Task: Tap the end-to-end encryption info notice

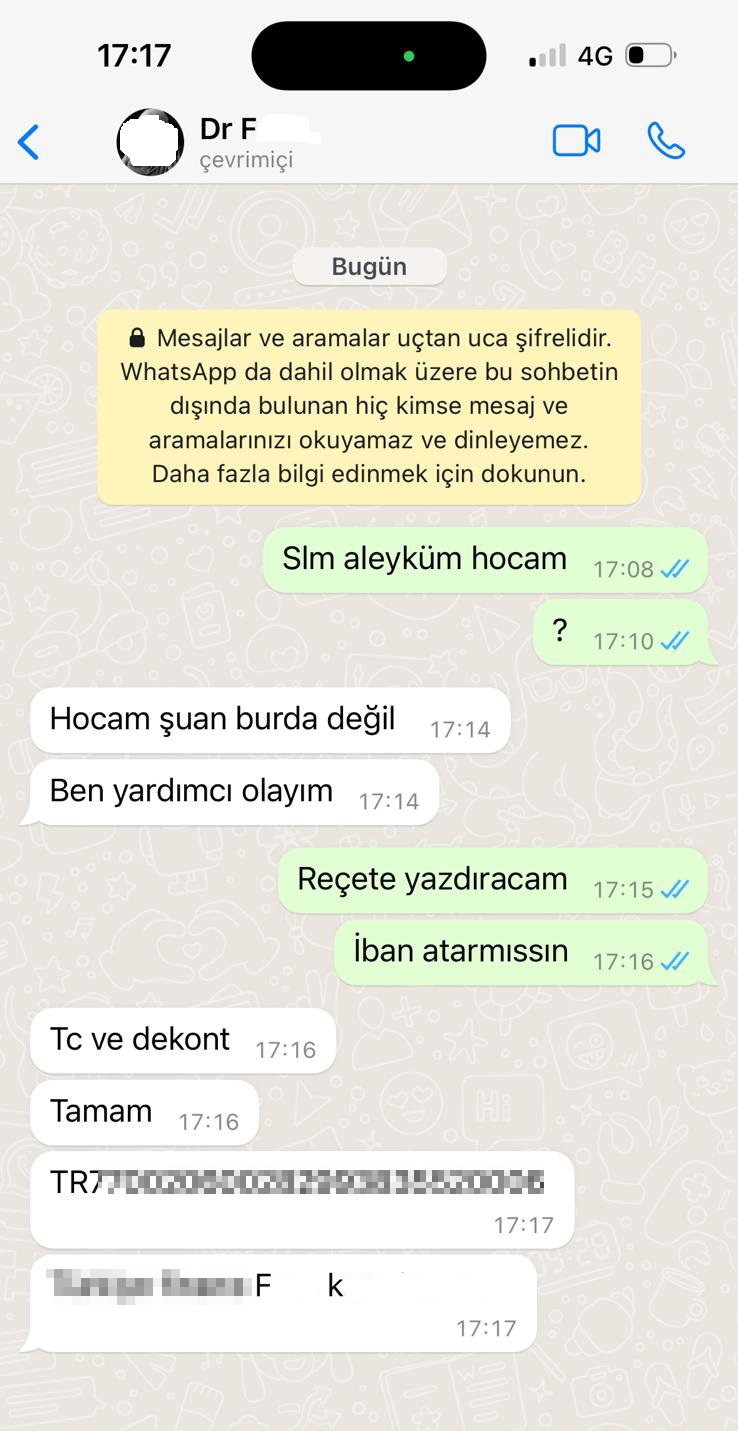Action: pos(369,406)
